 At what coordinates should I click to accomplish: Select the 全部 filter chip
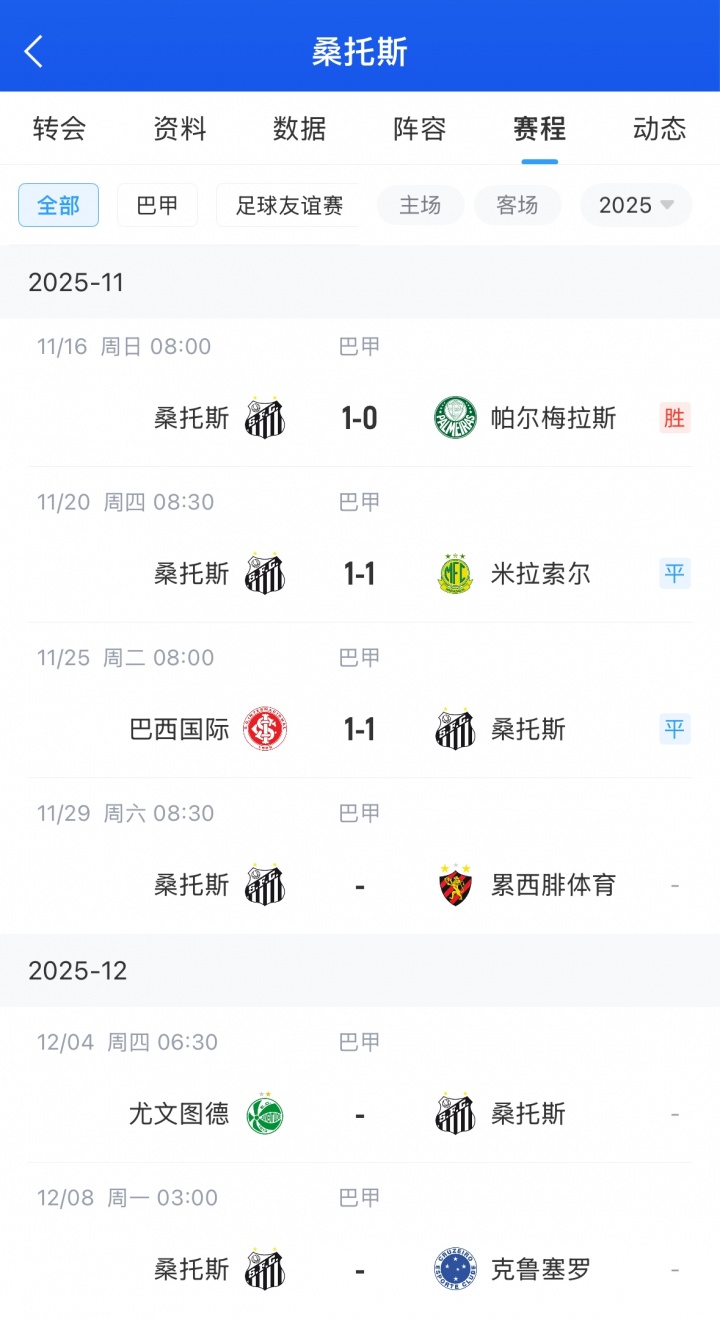coord(58,205)
